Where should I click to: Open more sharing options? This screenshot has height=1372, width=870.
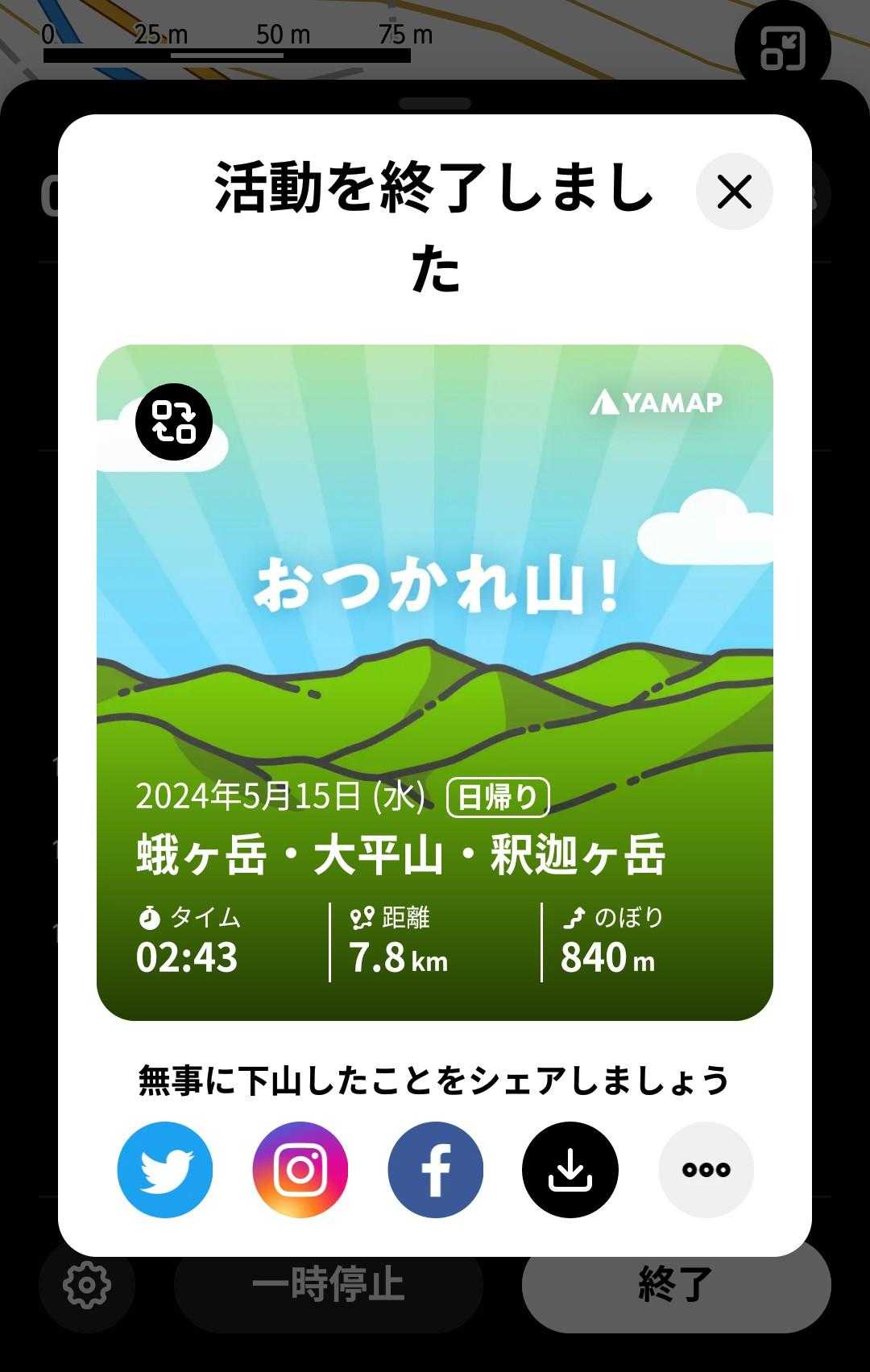coord(706,1169)
